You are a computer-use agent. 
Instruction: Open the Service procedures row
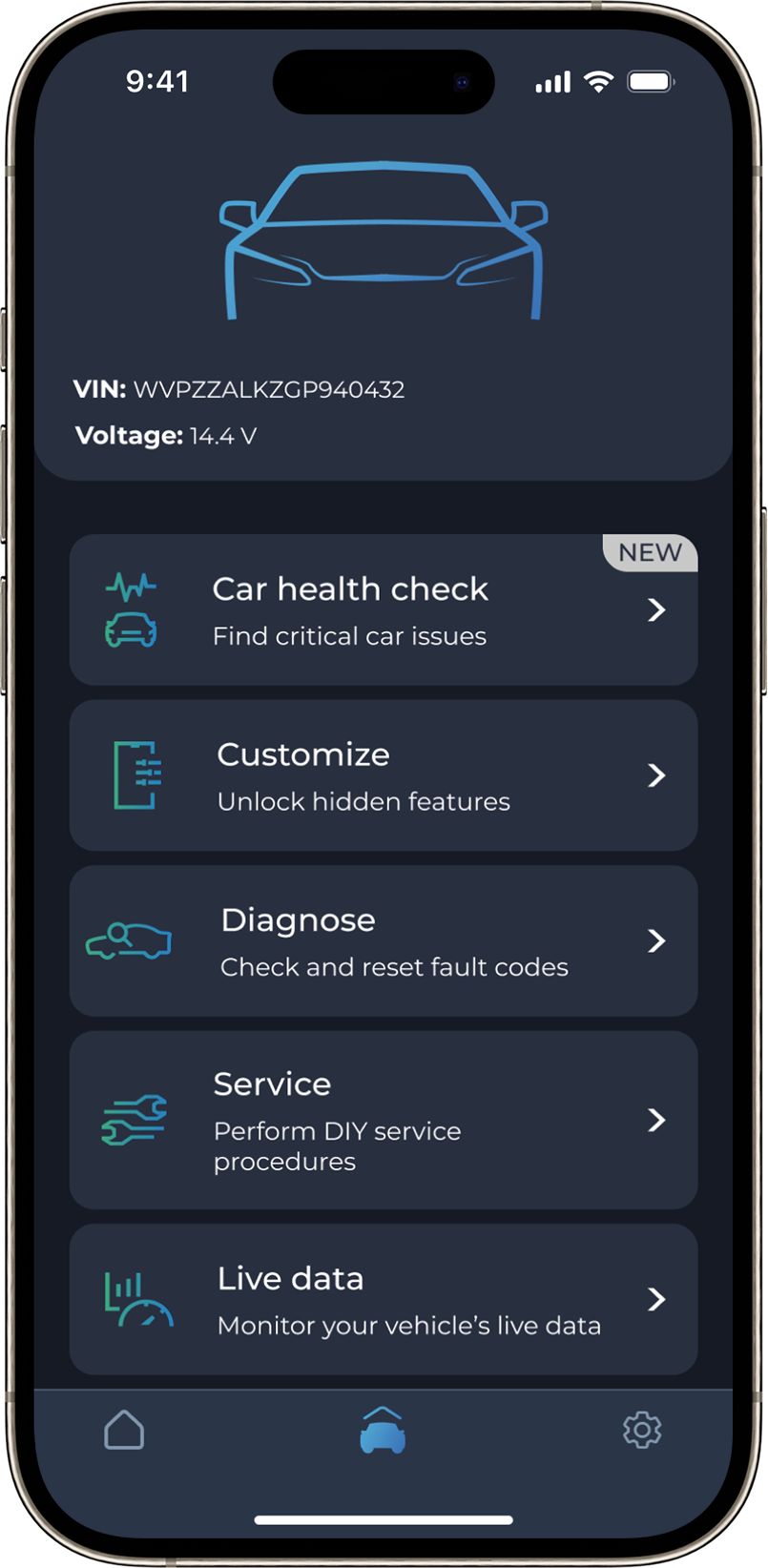(x=383, y=1120)
